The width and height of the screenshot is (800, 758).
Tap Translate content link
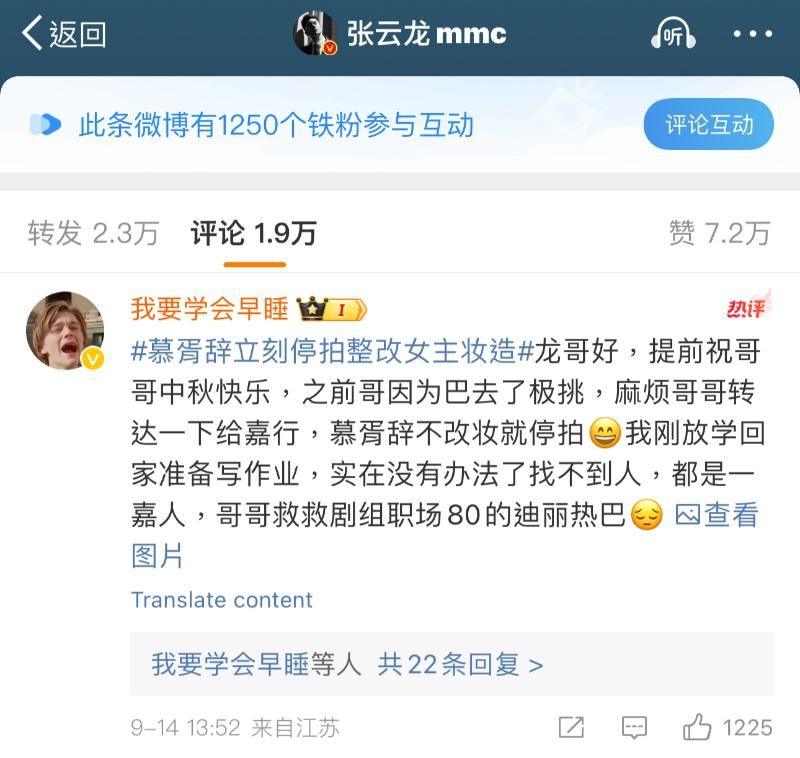pos(221,600)
